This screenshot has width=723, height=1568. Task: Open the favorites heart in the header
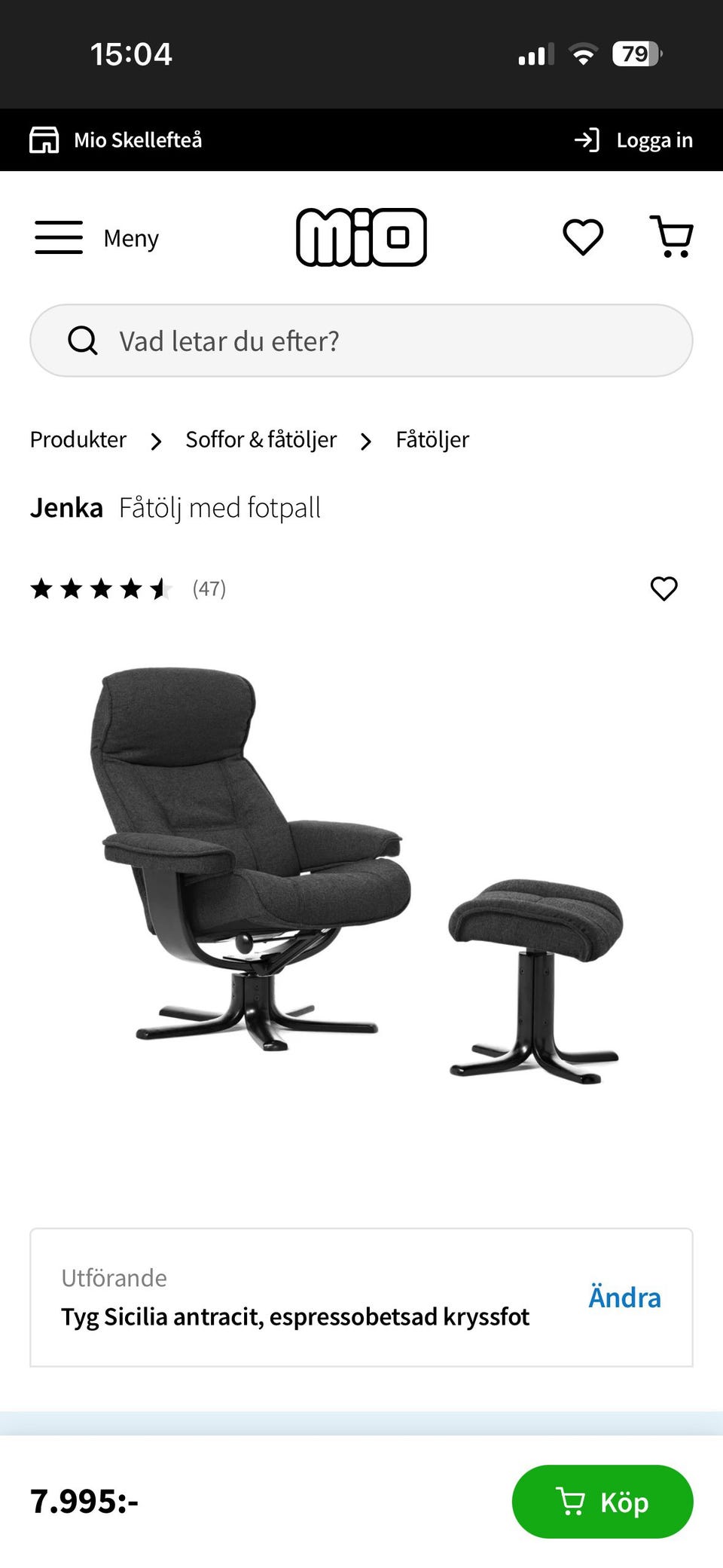coord(583,237)
